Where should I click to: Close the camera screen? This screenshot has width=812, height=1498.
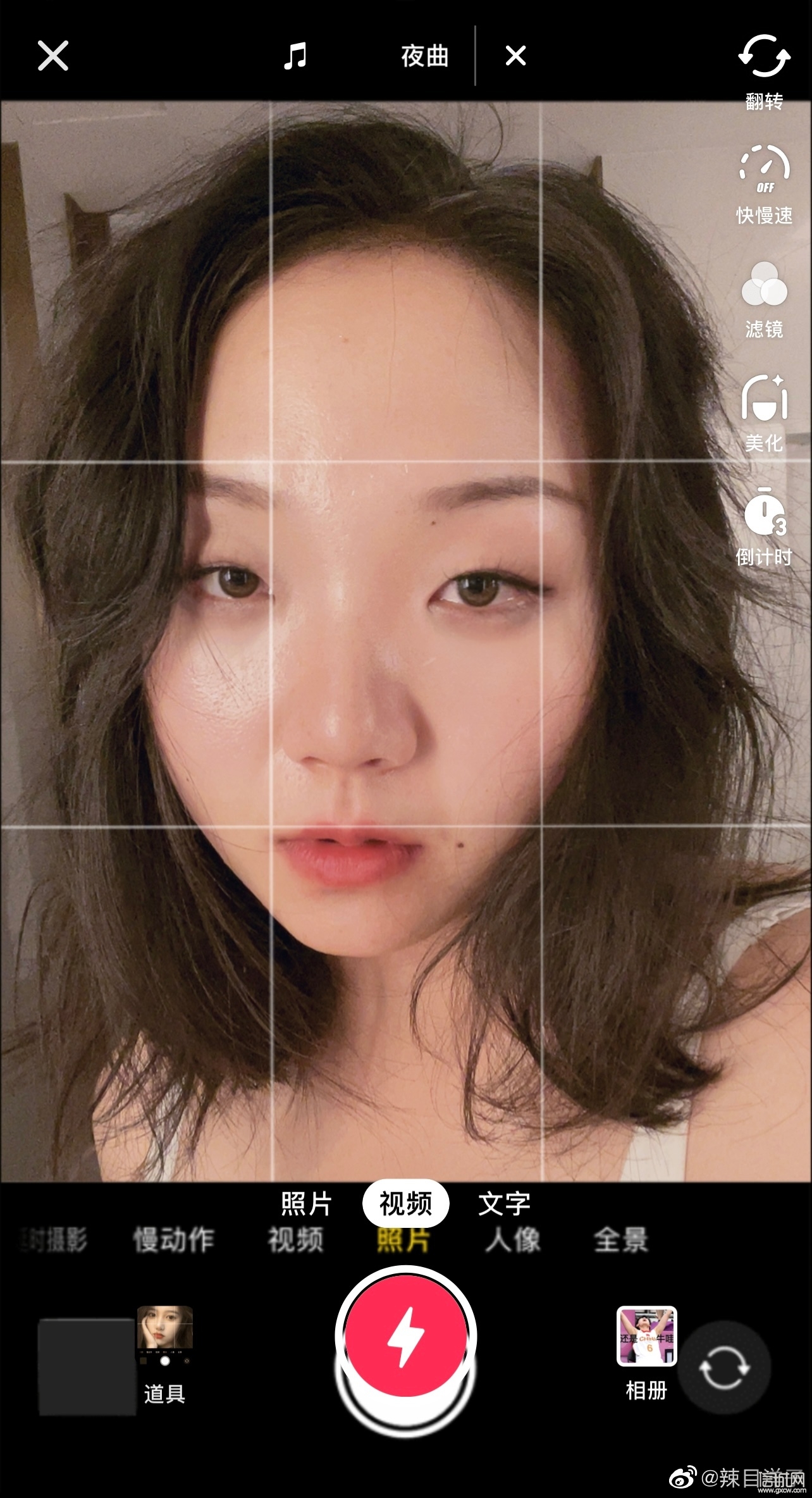52,56
